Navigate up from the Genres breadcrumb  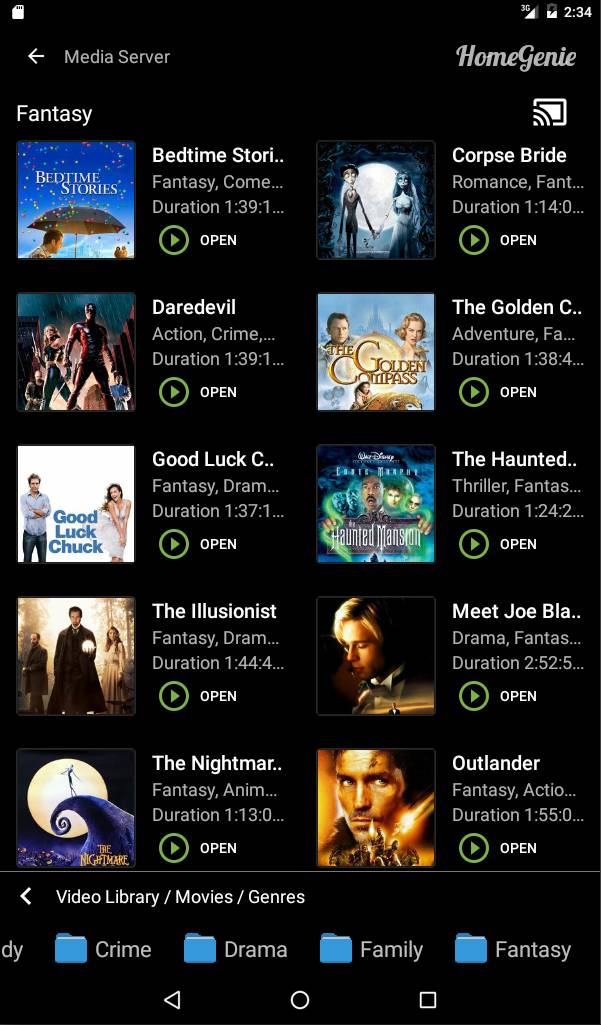point(26,896)
